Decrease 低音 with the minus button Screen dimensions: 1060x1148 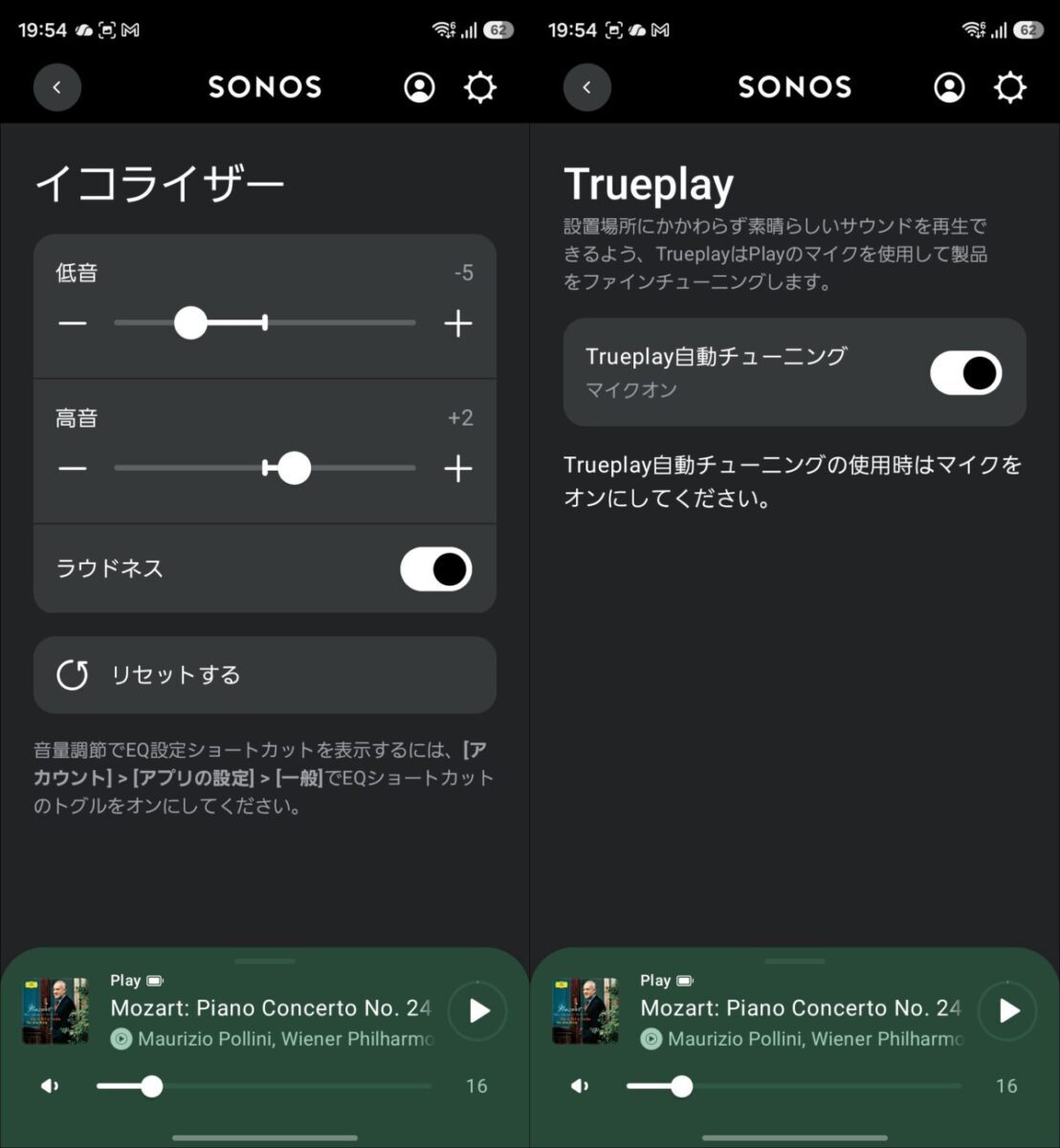[73, 323]
